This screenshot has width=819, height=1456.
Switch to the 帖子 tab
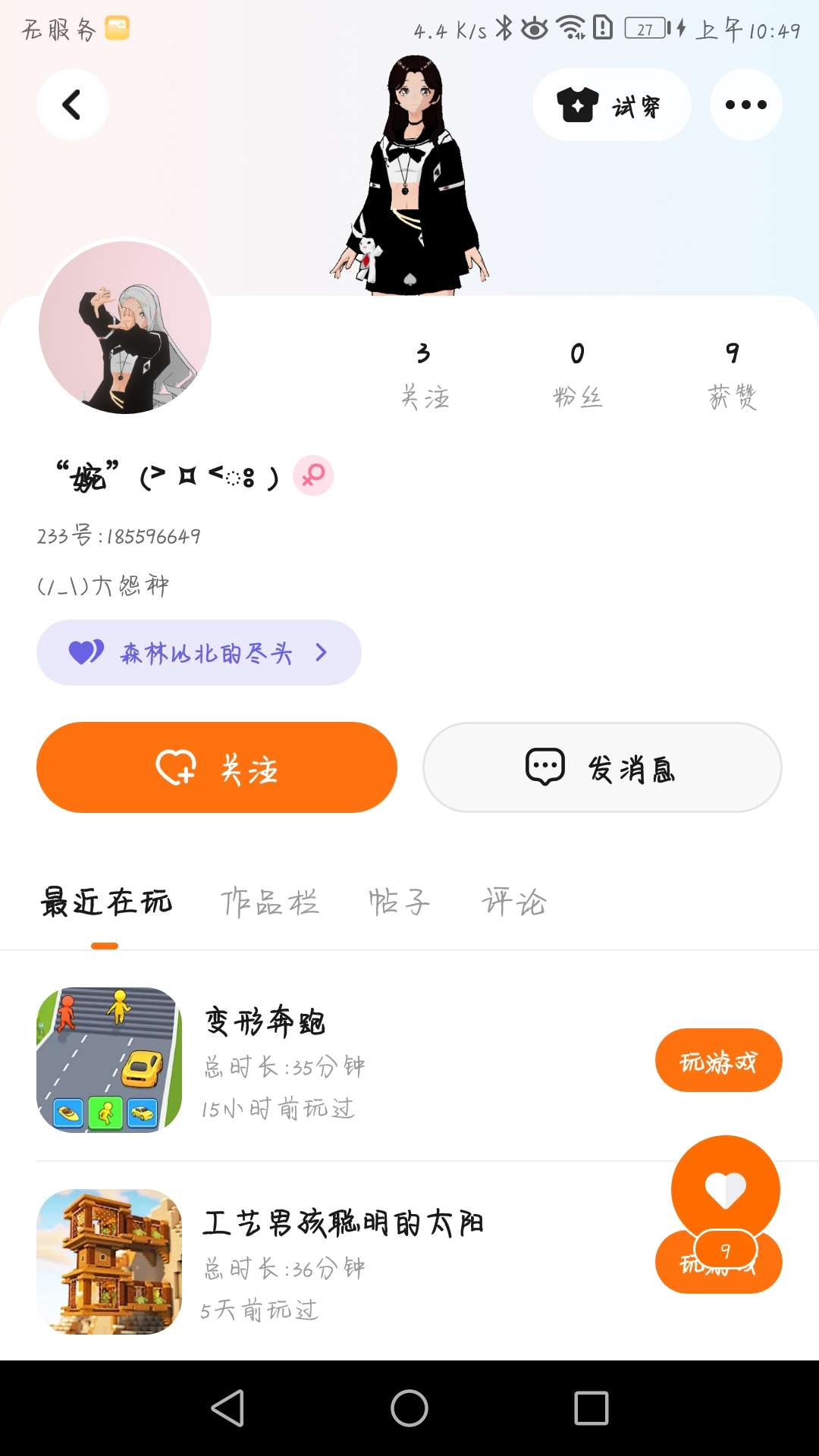pos(399,903)
